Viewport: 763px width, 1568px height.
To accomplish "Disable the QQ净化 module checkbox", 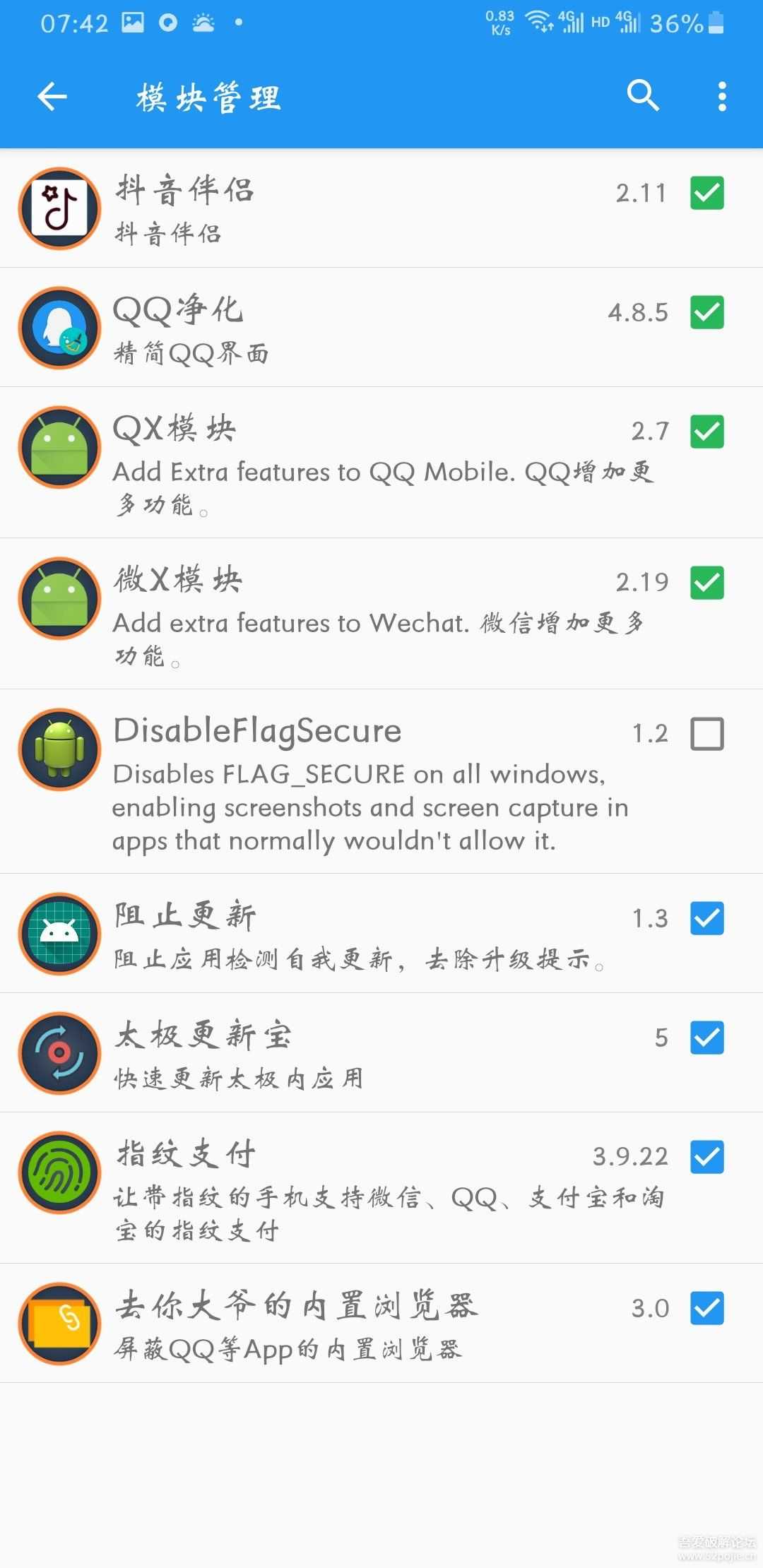I will 707,312.
